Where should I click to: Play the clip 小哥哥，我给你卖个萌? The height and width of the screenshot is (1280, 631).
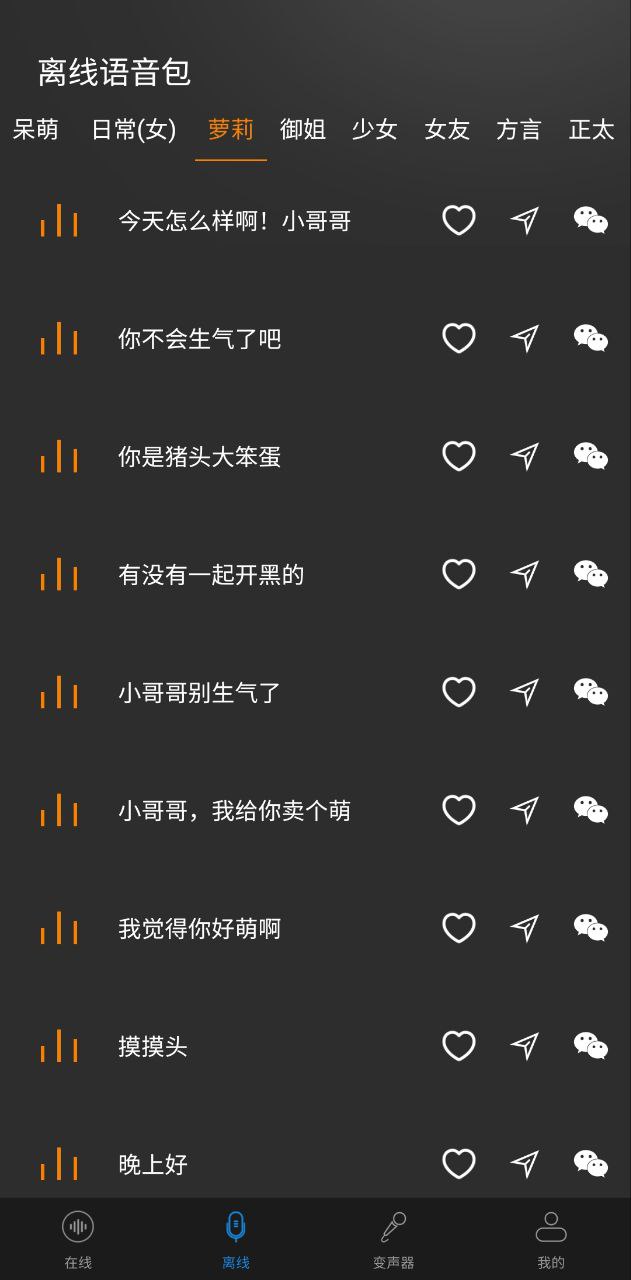click(59, 811)
